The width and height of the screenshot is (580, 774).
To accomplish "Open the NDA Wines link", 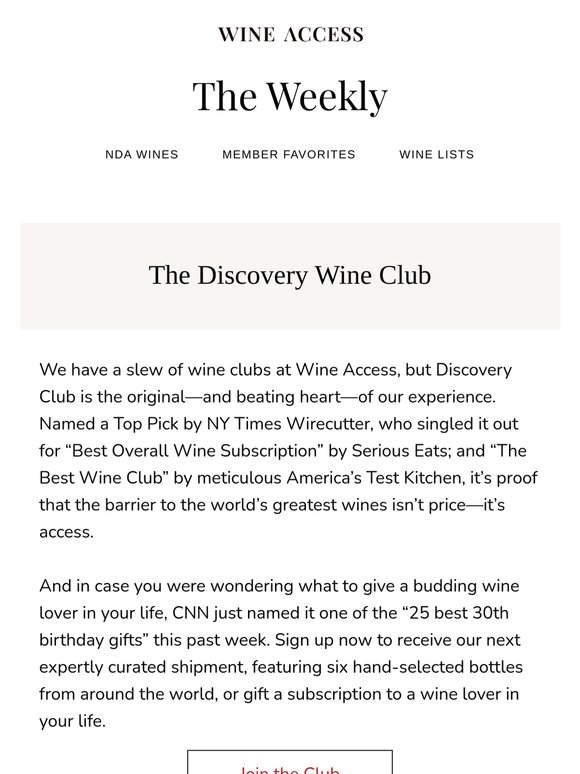I will point(142,155).
